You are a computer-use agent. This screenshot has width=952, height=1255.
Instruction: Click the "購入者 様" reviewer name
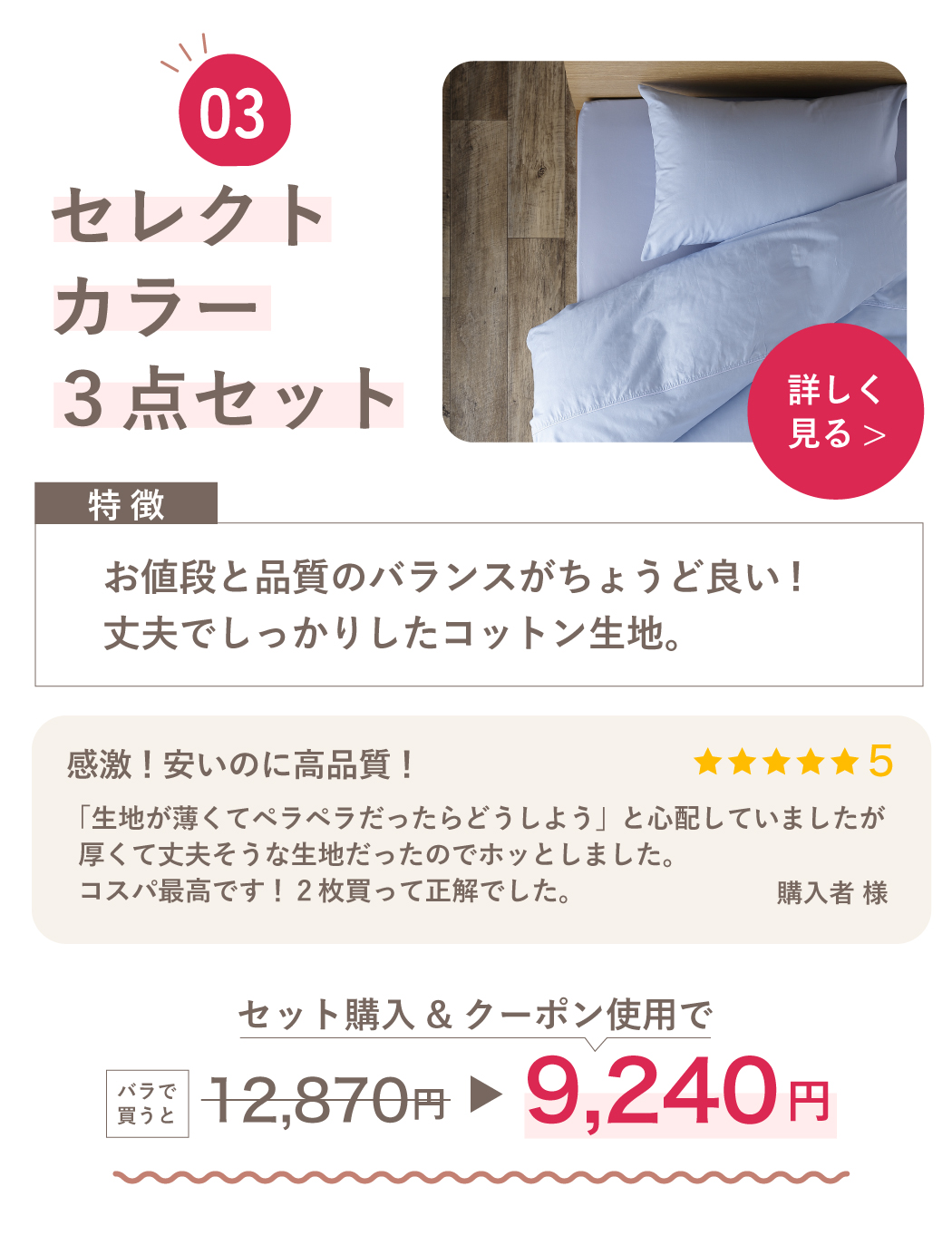coord(830,891)
